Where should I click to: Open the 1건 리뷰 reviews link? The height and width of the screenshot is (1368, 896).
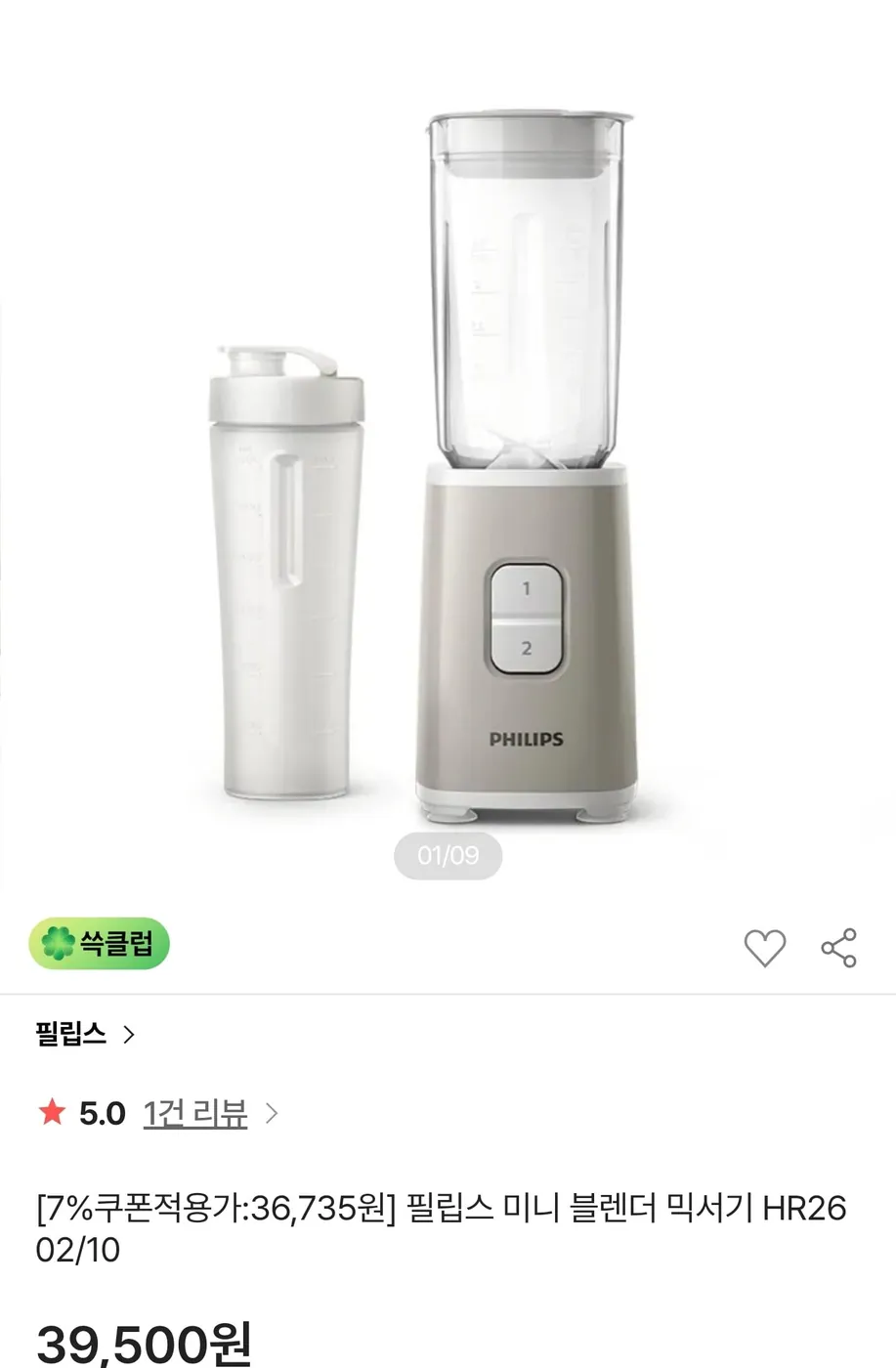coord(194,1113)
